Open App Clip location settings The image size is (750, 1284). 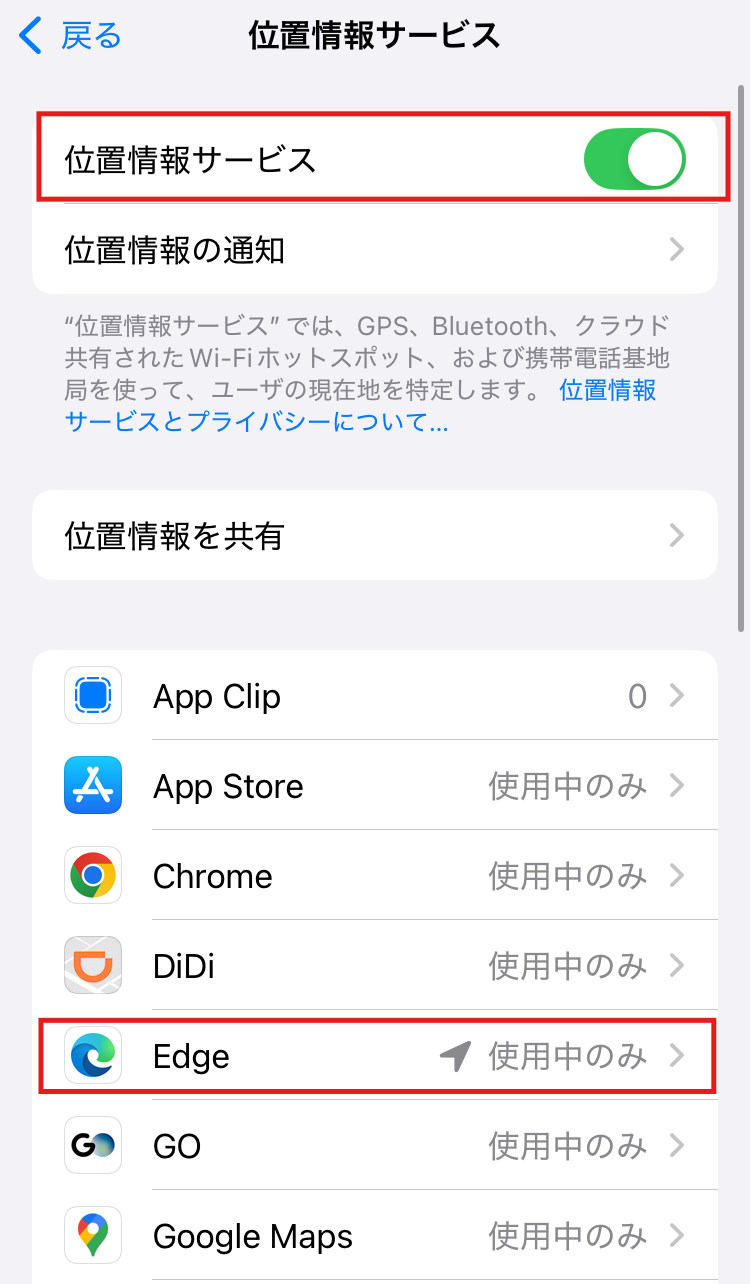(375, 696)
